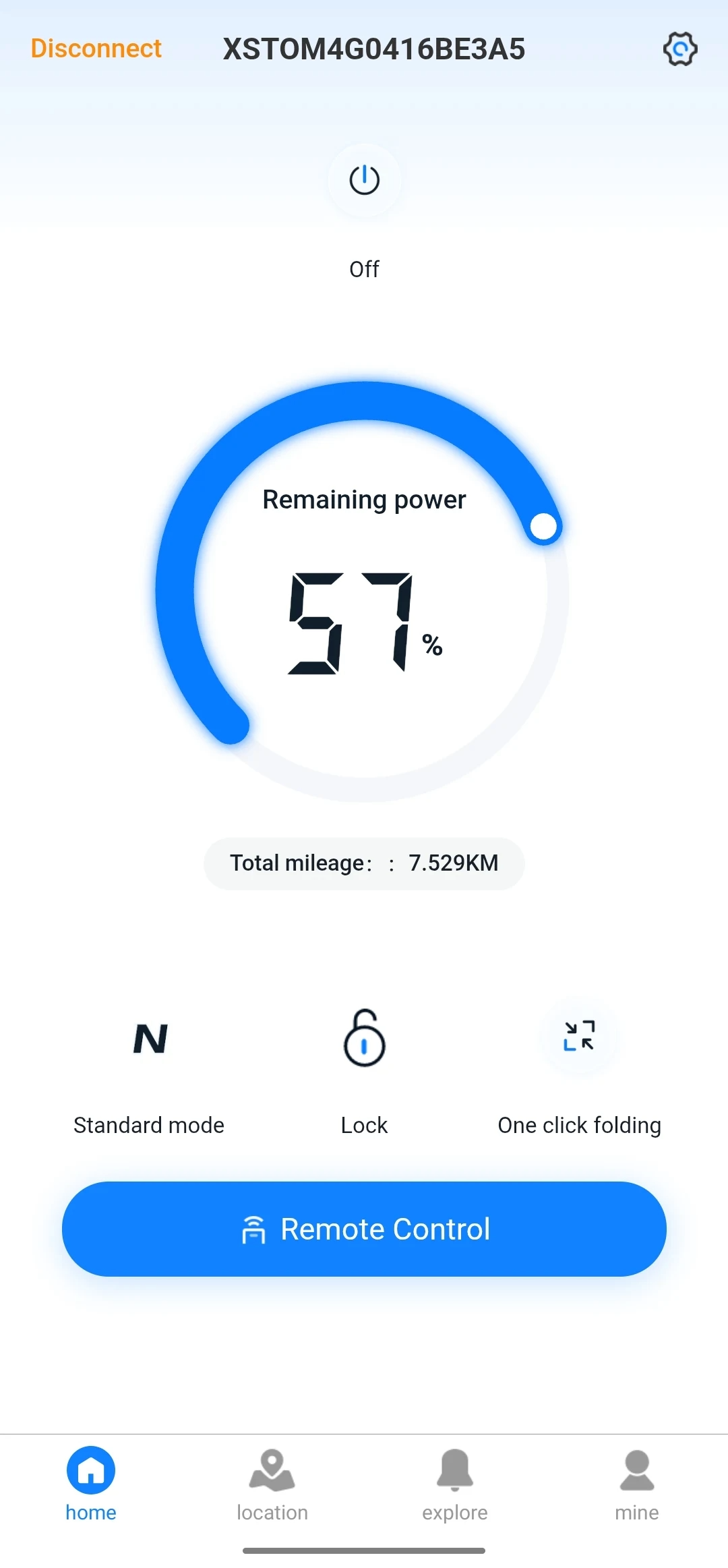Open Remote Control
This screenshot has height=1568, width=728.
pos(364,1229)
